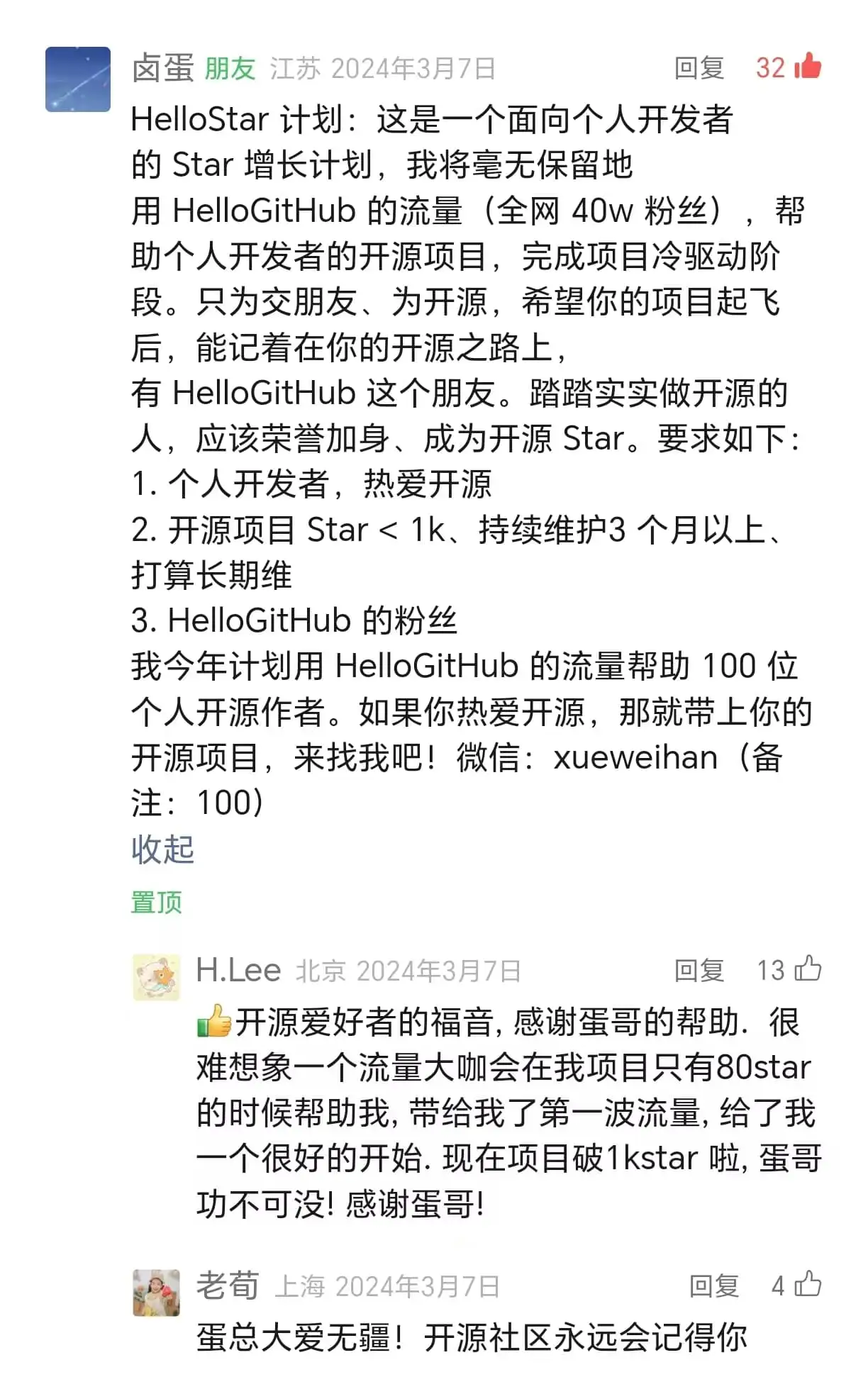Reply to 卤蛋 using 回复
The height and width of the screenshot is (1394, 868).
[700, 67]
